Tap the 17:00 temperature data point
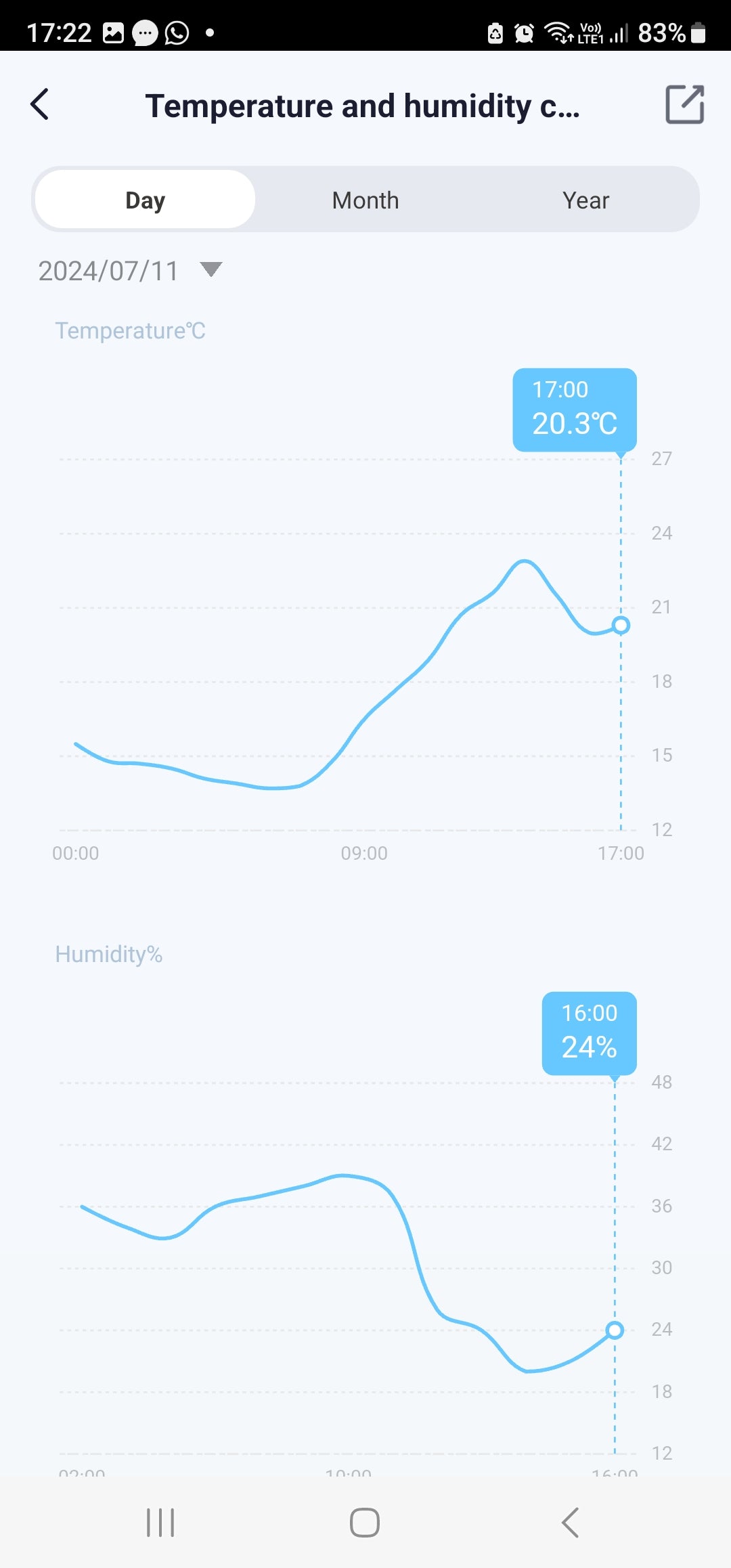Screen dimensions: 731x1568 point(621,625)
